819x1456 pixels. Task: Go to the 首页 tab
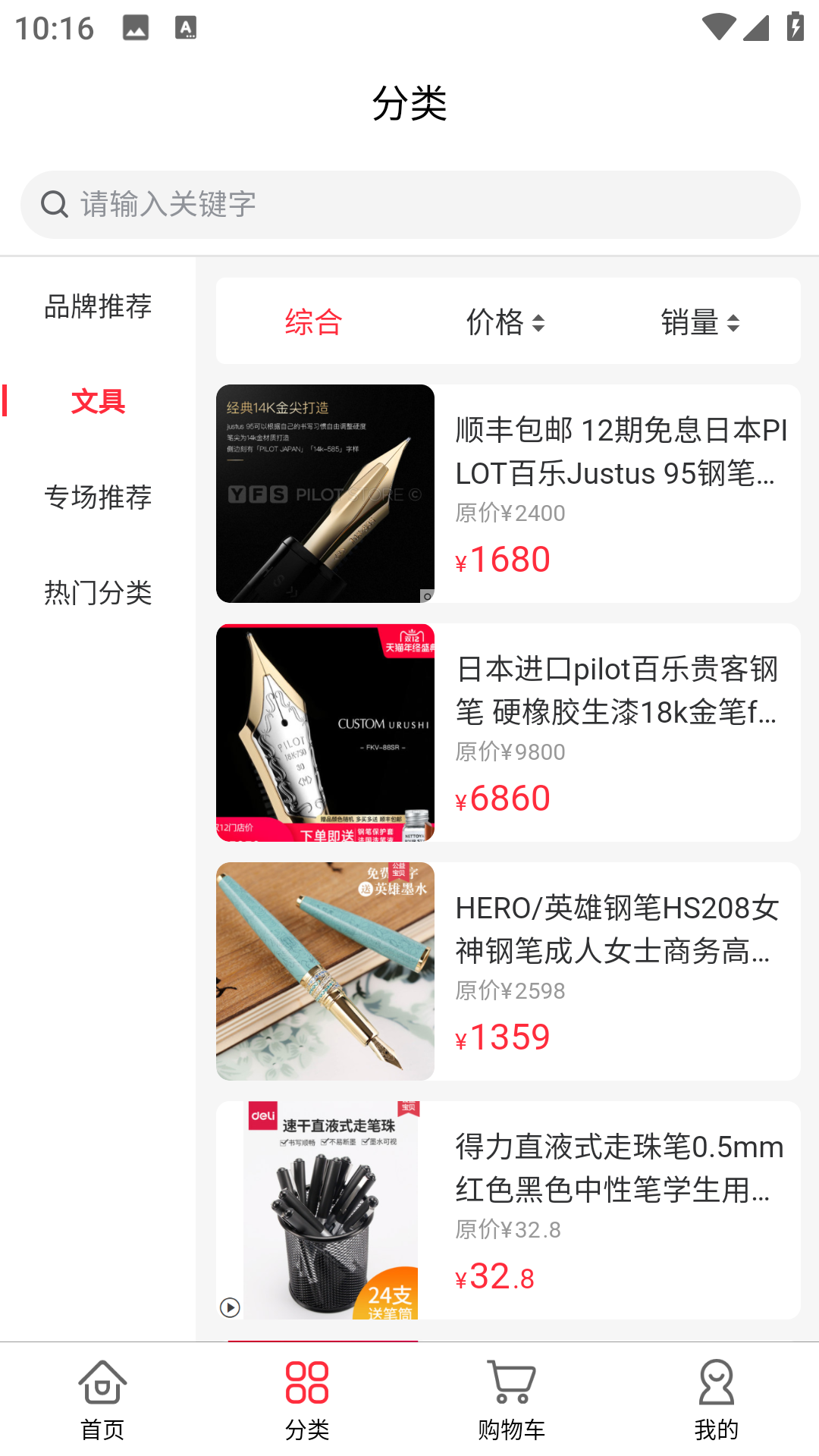pyautogui.click(x=102, y=1400)
